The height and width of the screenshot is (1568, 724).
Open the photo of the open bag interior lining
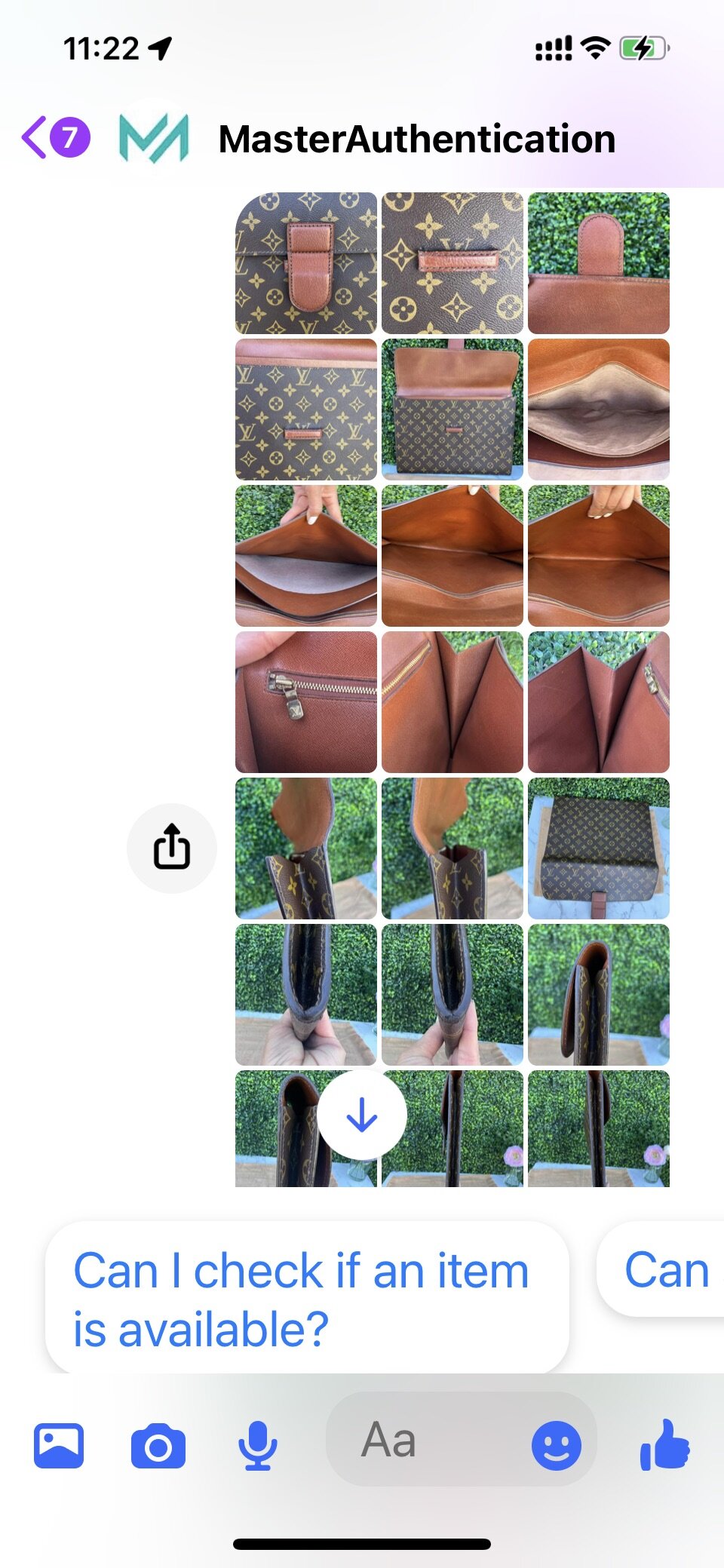click(x=599, y=410)
